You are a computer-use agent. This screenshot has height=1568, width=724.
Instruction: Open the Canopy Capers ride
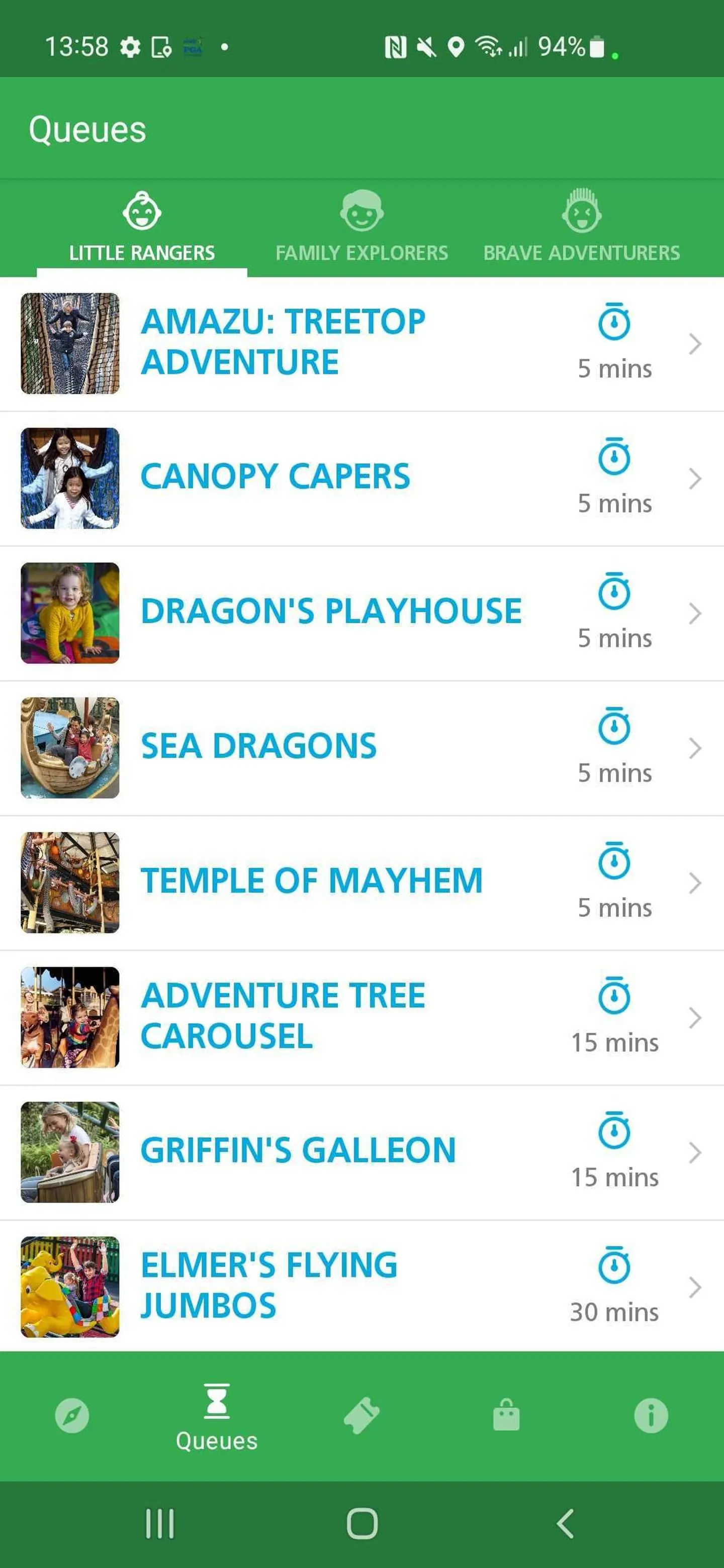(361, 478)
